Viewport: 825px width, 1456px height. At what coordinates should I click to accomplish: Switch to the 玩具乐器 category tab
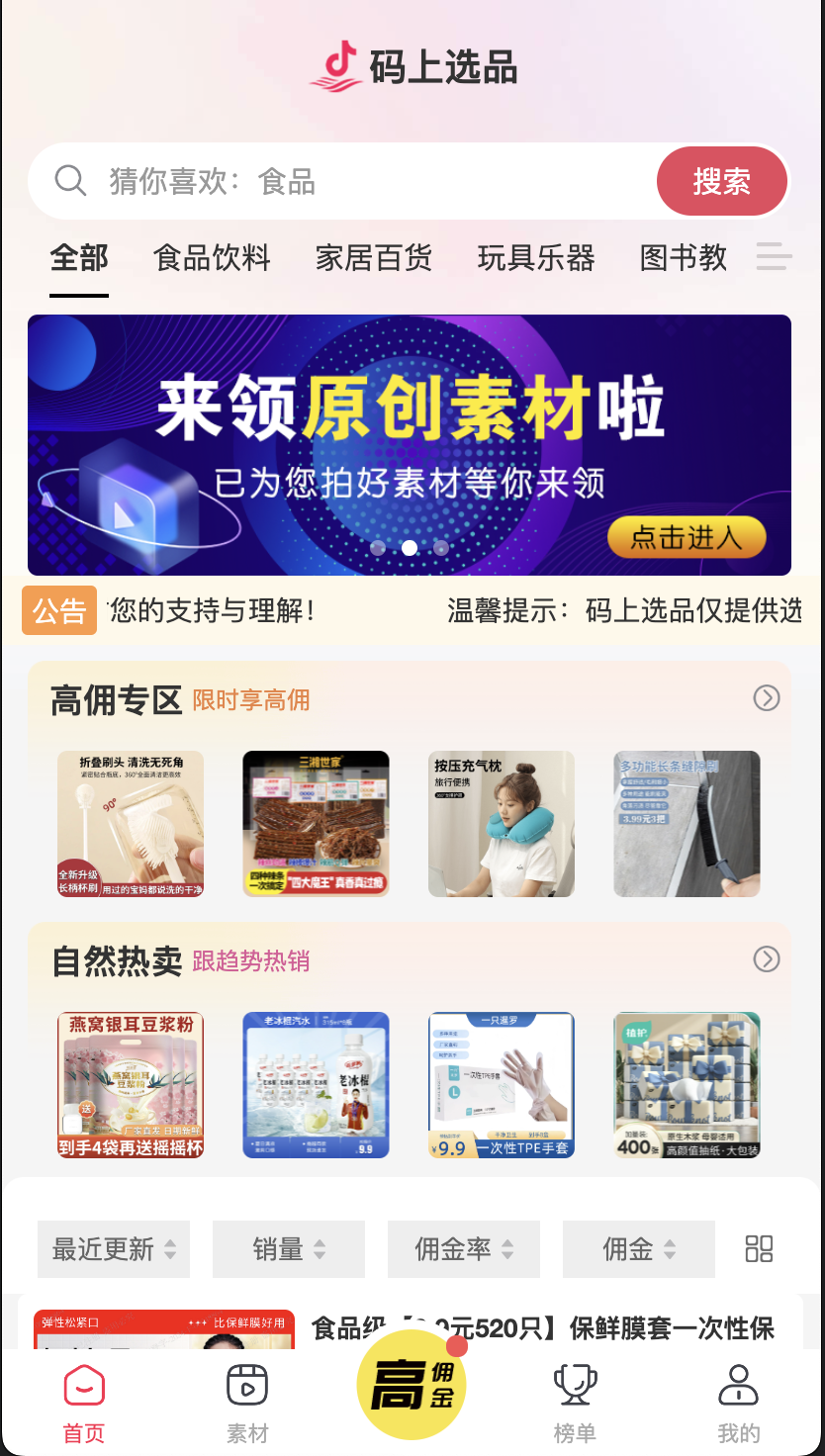click(536, 258)
